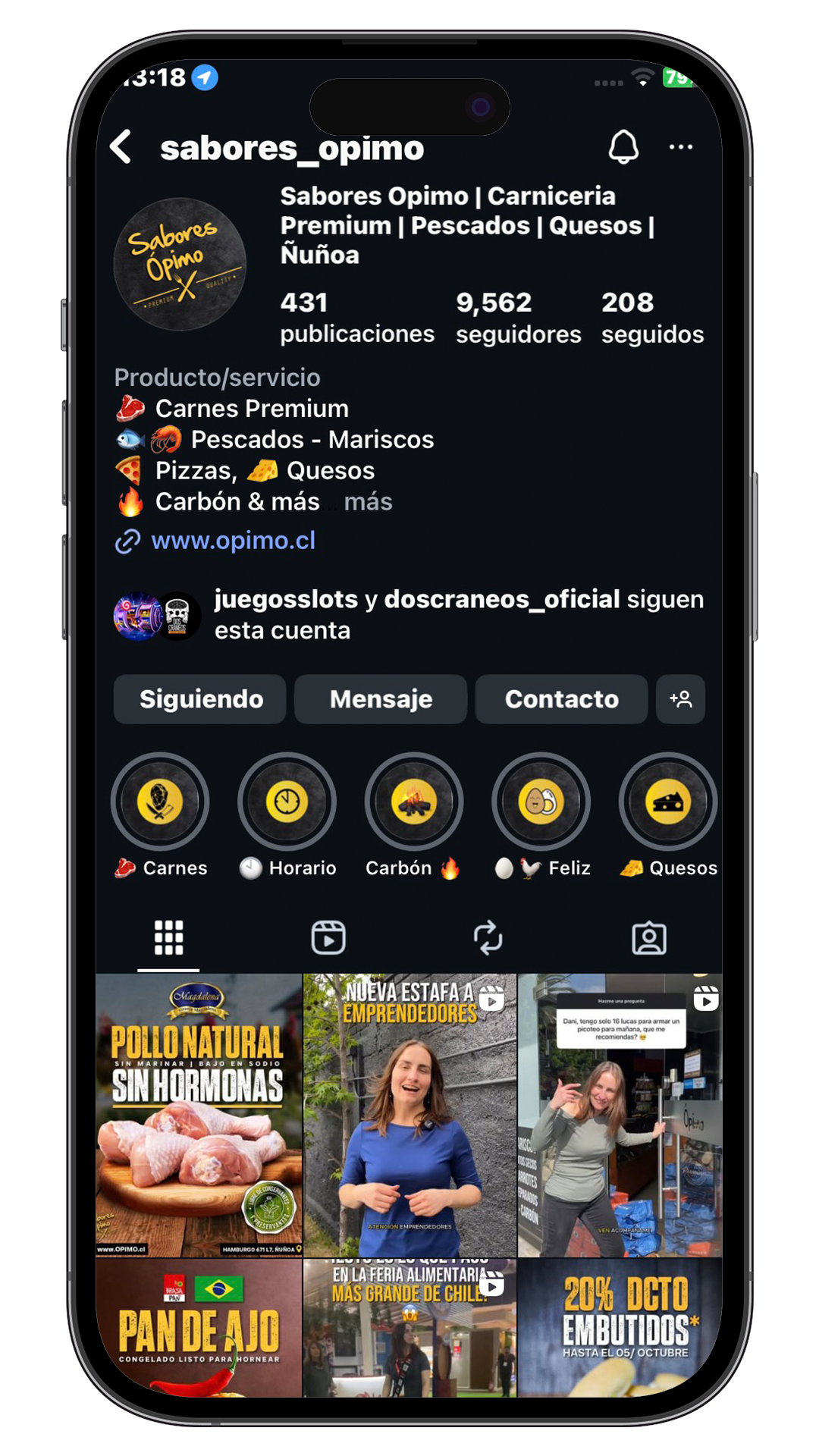The image size is (819, 1456).
Task: Open the Carnes story highlight
Action: 160,802
